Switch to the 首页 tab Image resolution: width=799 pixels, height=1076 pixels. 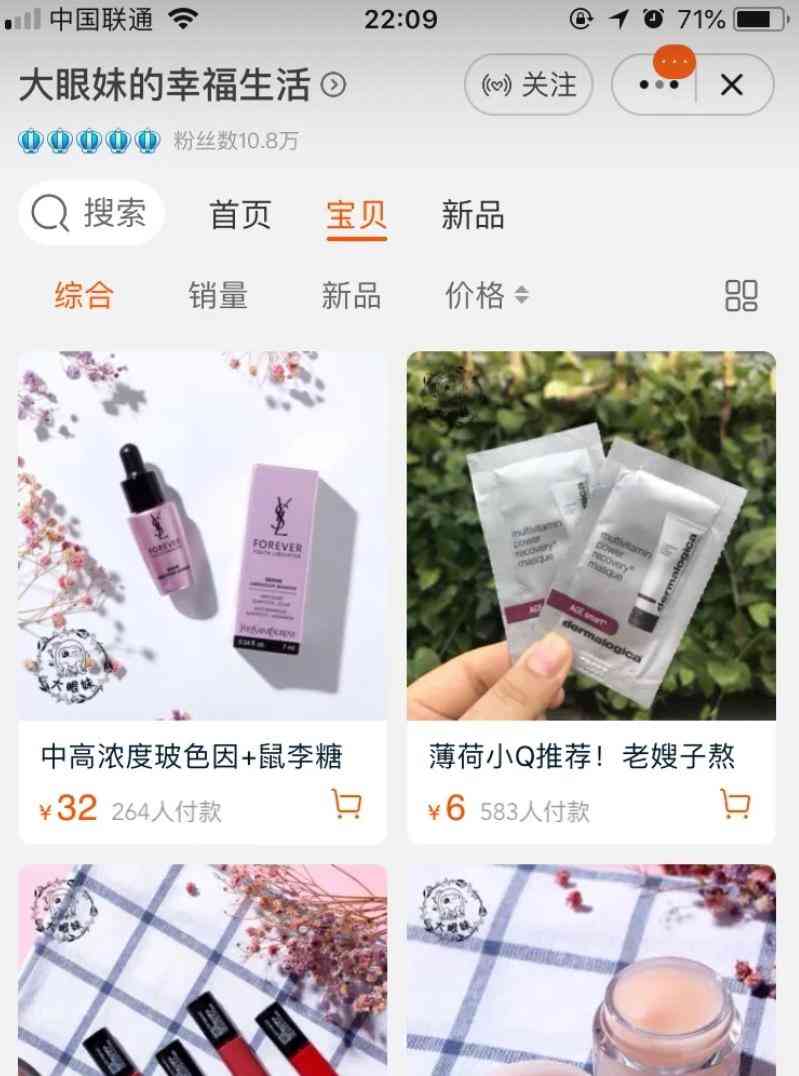point(240,215)
